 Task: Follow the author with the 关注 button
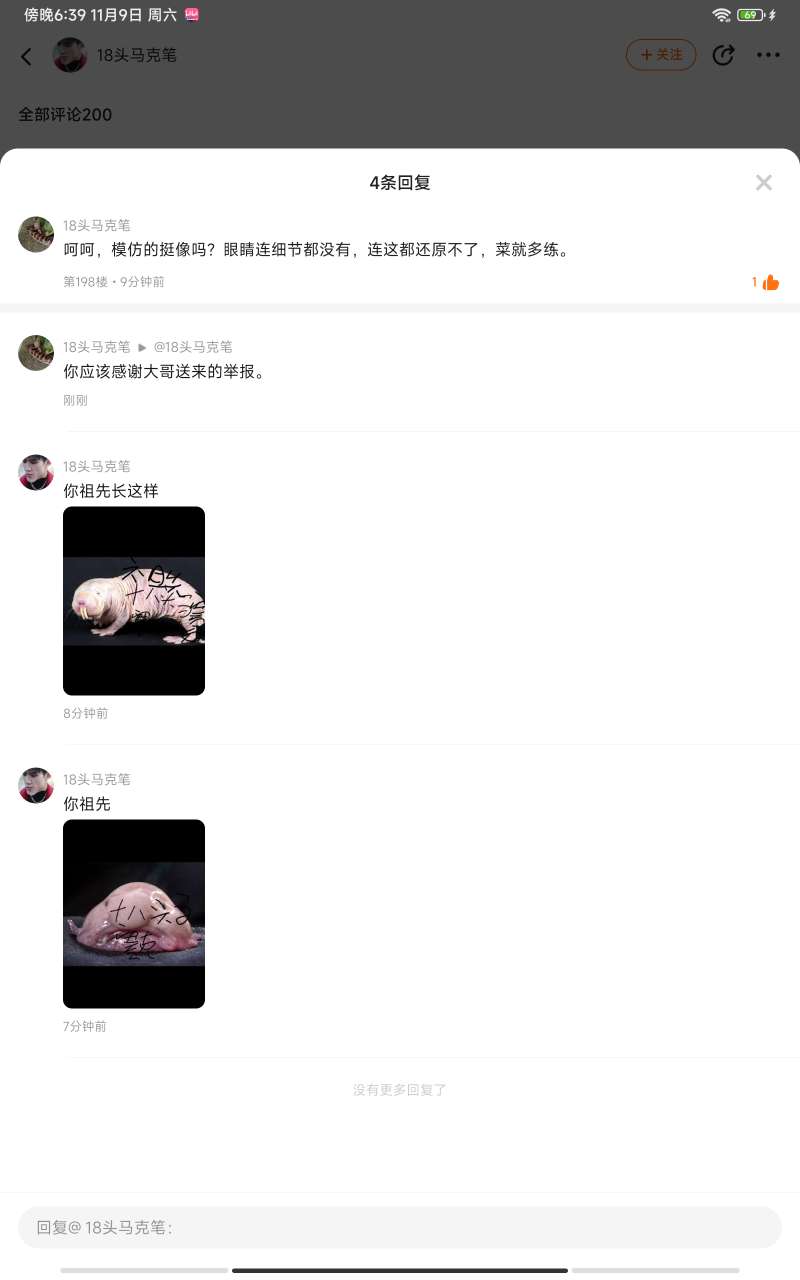(x=661, y=55)
